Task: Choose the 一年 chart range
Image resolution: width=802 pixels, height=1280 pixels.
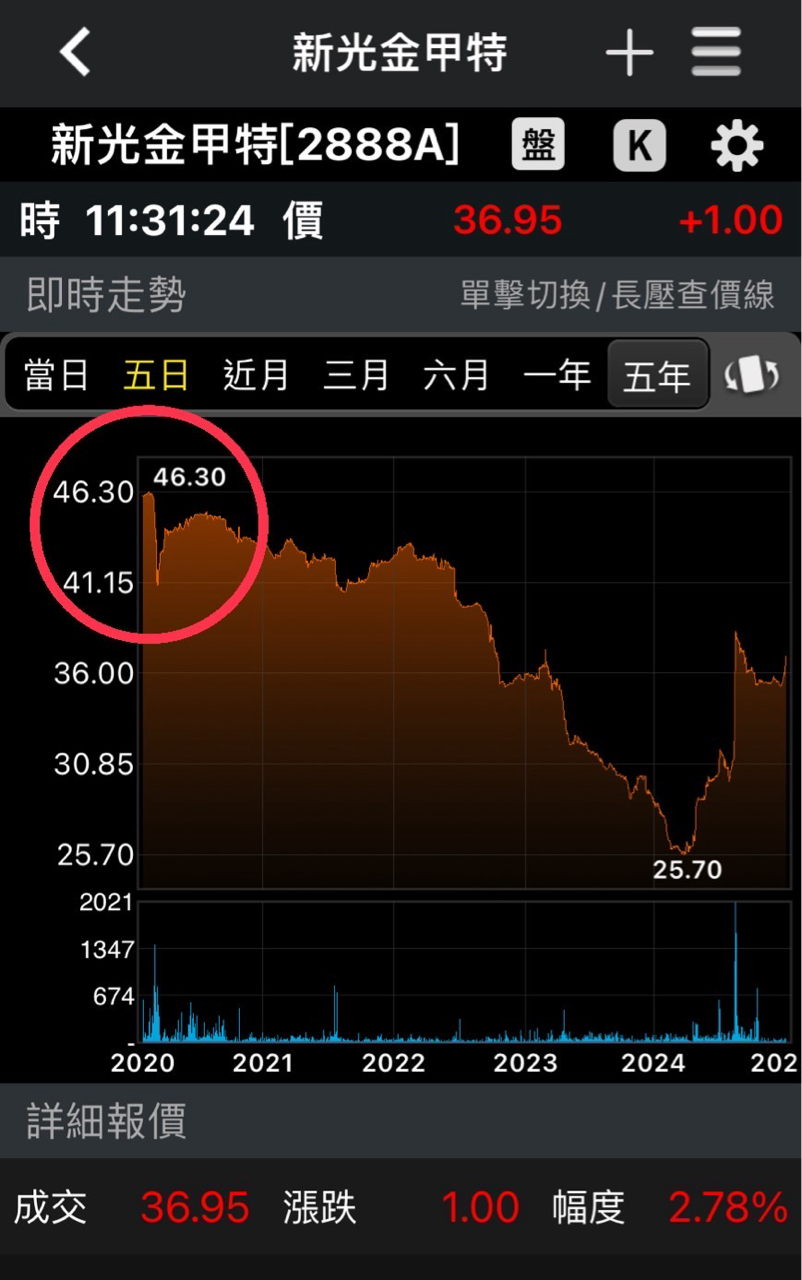Action: click(x=557, y=376)
